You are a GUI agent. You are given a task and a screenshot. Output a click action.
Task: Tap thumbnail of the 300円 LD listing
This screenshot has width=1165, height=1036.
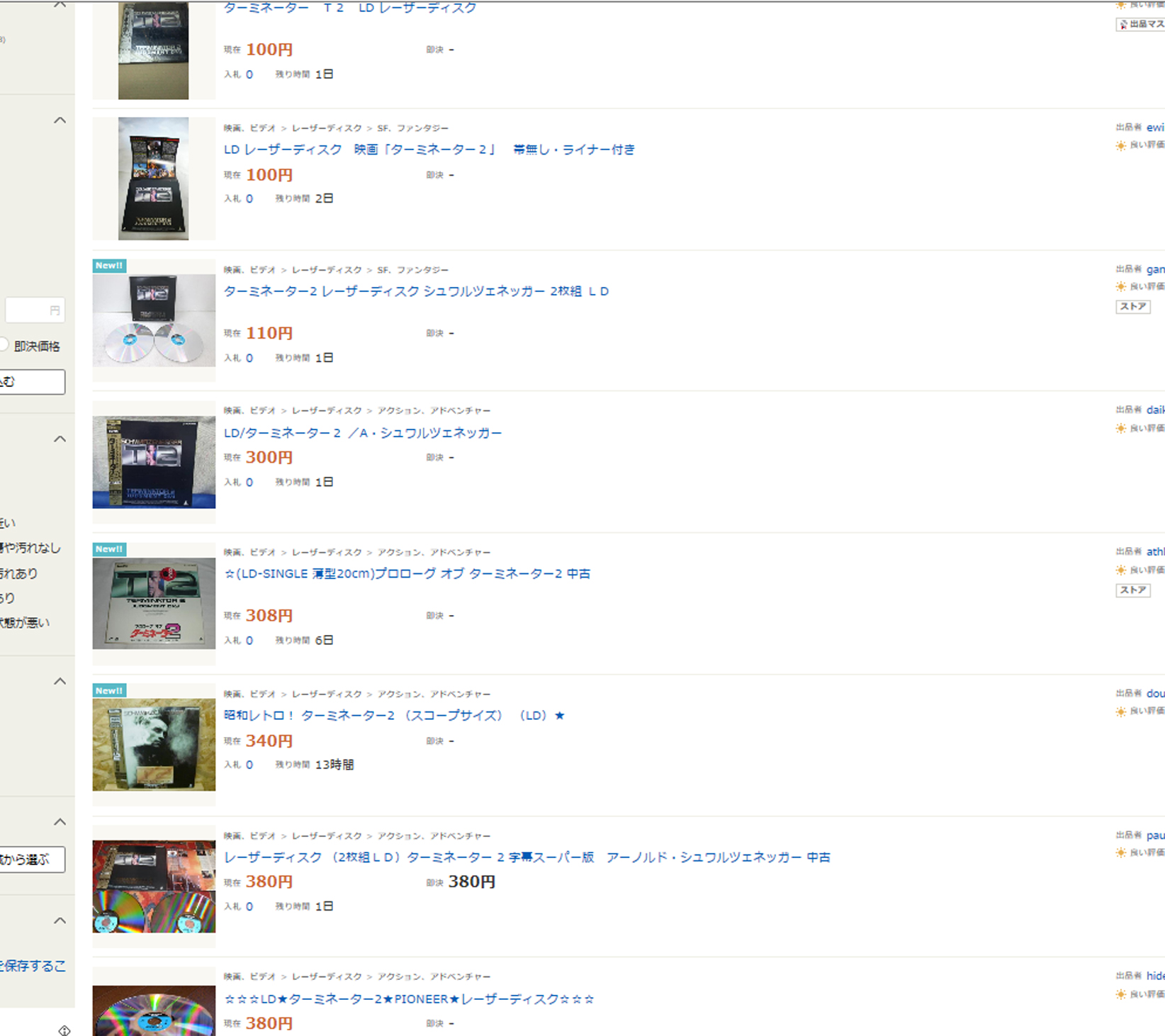(154, 462)
